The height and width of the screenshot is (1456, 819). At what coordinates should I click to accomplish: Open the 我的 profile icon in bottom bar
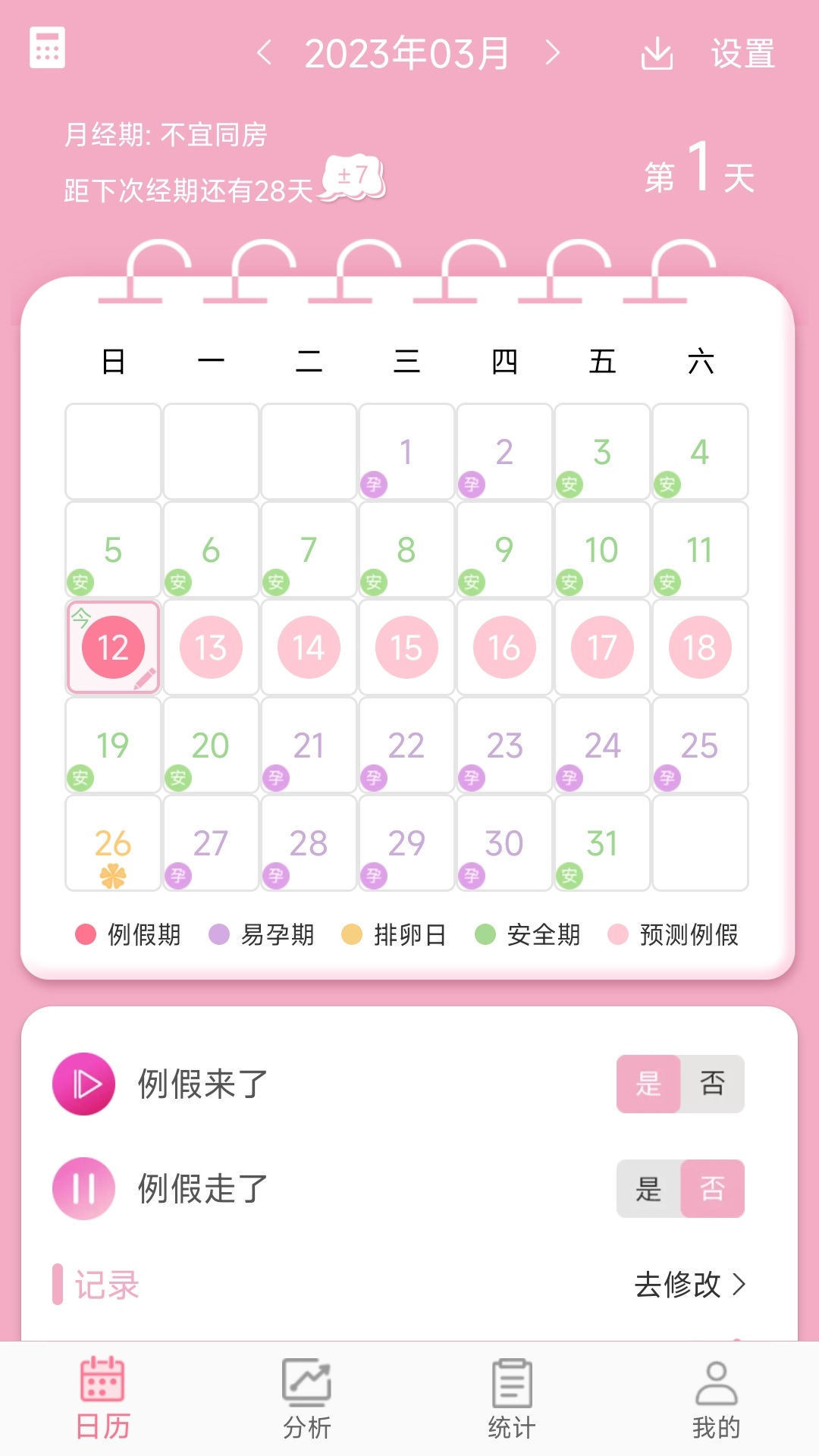click(716, 1399)
